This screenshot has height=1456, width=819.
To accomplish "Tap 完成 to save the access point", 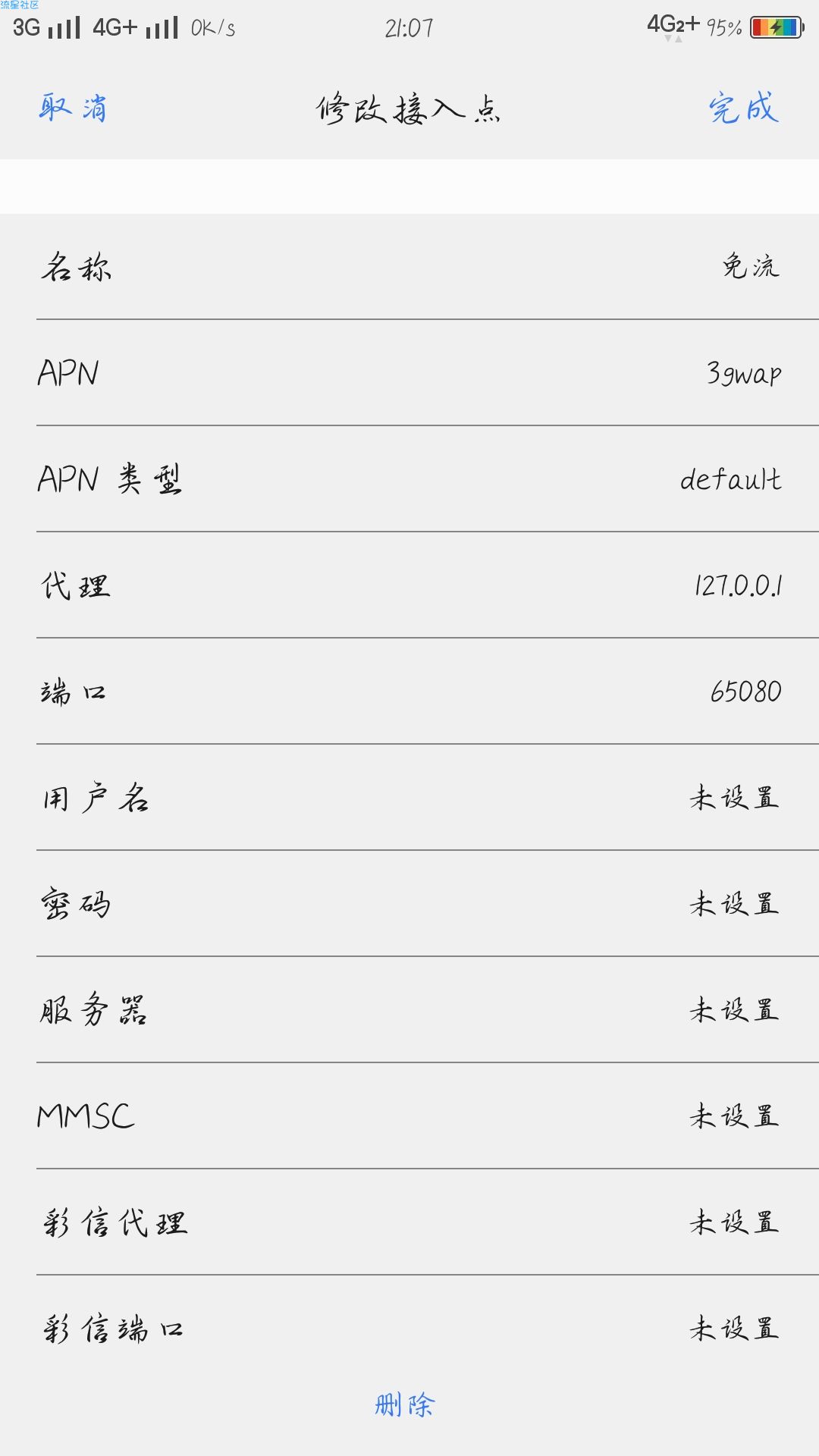I will [744, 108].
